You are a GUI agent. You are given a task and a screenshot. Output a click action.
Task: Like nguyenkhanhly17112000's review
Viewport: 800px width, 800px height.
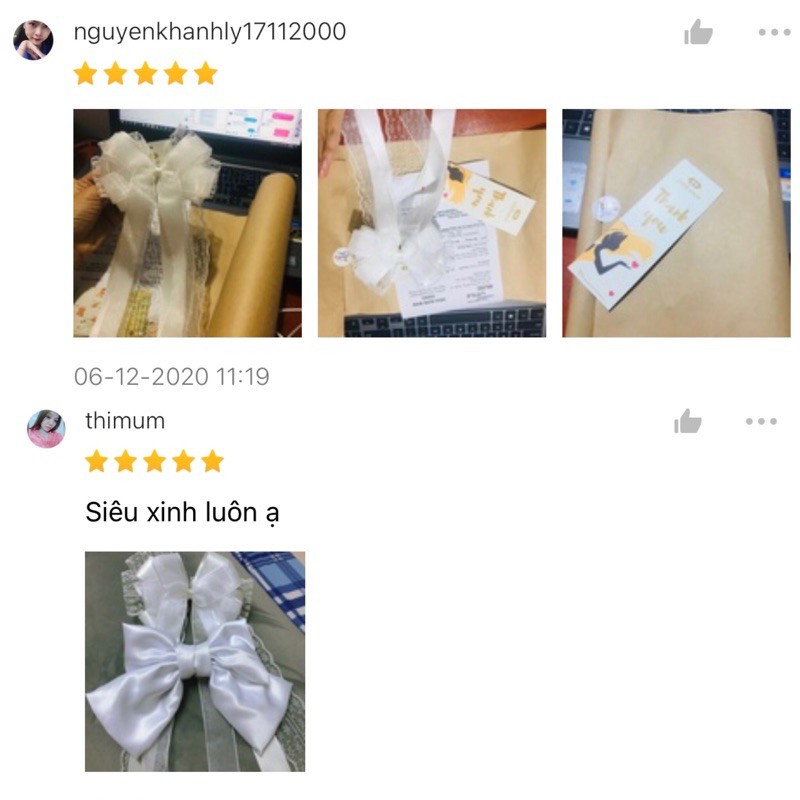tap(698, 33)
